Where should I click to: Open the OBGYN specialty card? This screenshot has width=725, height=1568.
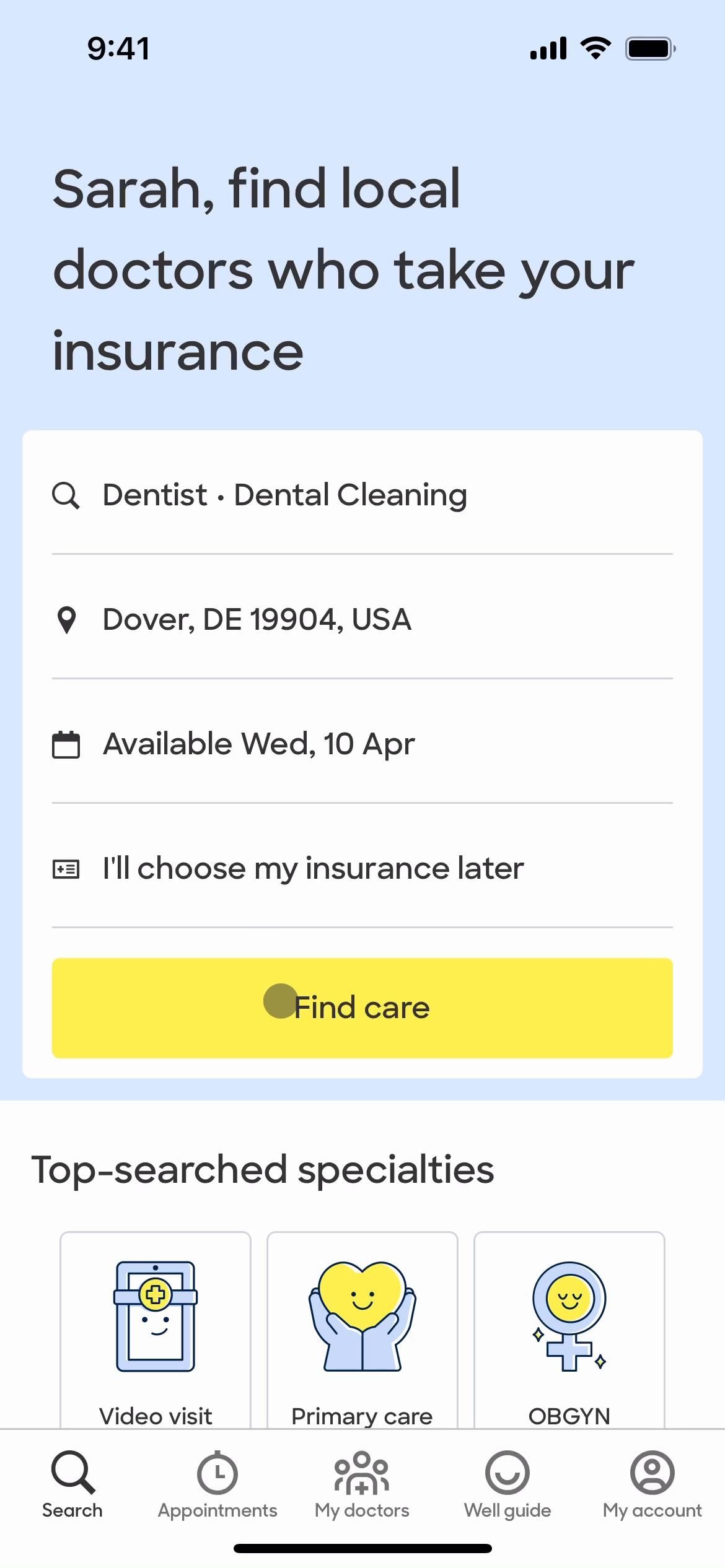tap(569, 1331)
